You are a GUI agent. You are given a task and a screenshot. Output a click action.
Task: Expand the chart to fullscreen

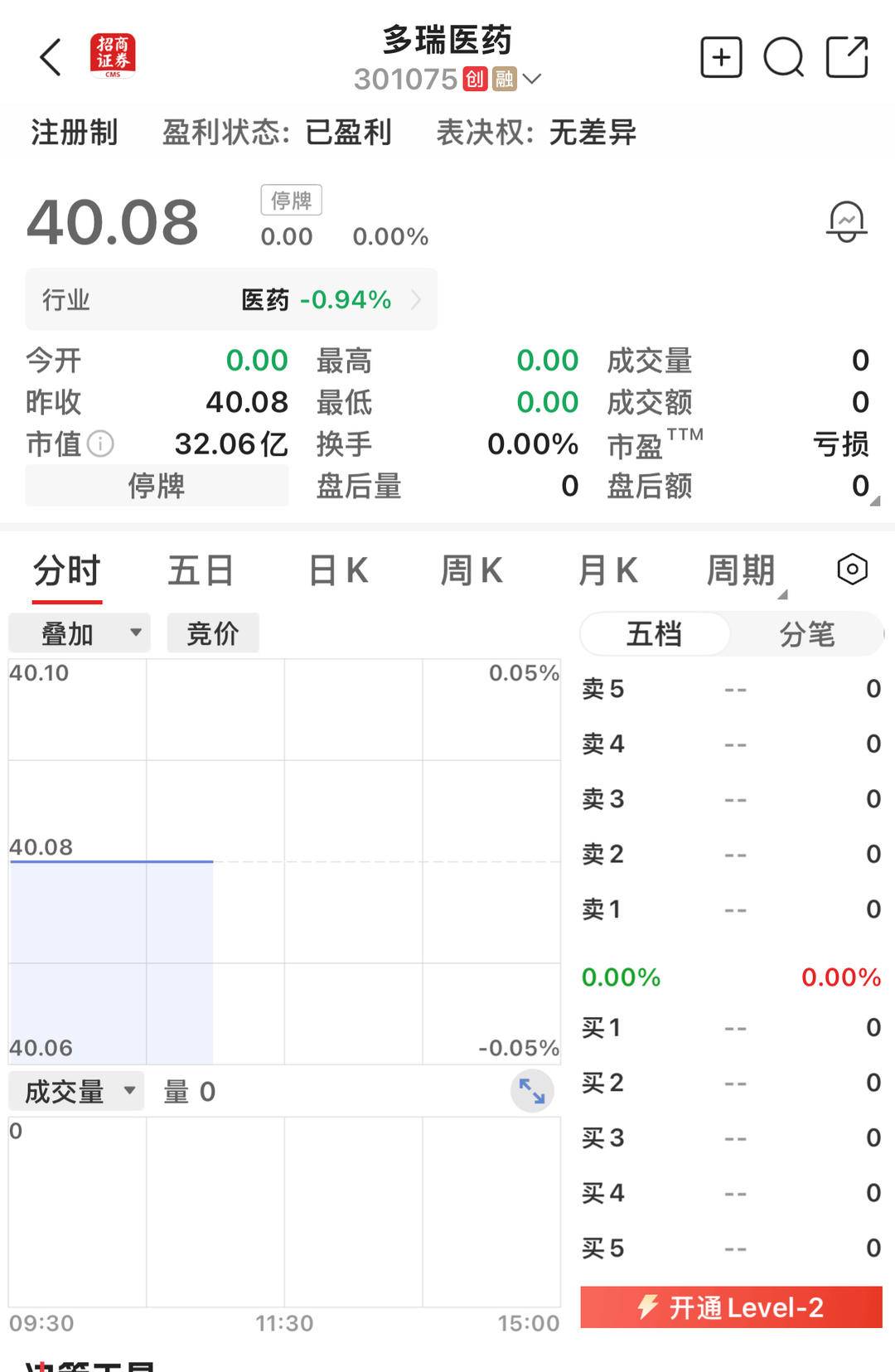[x=532, y=1091]
